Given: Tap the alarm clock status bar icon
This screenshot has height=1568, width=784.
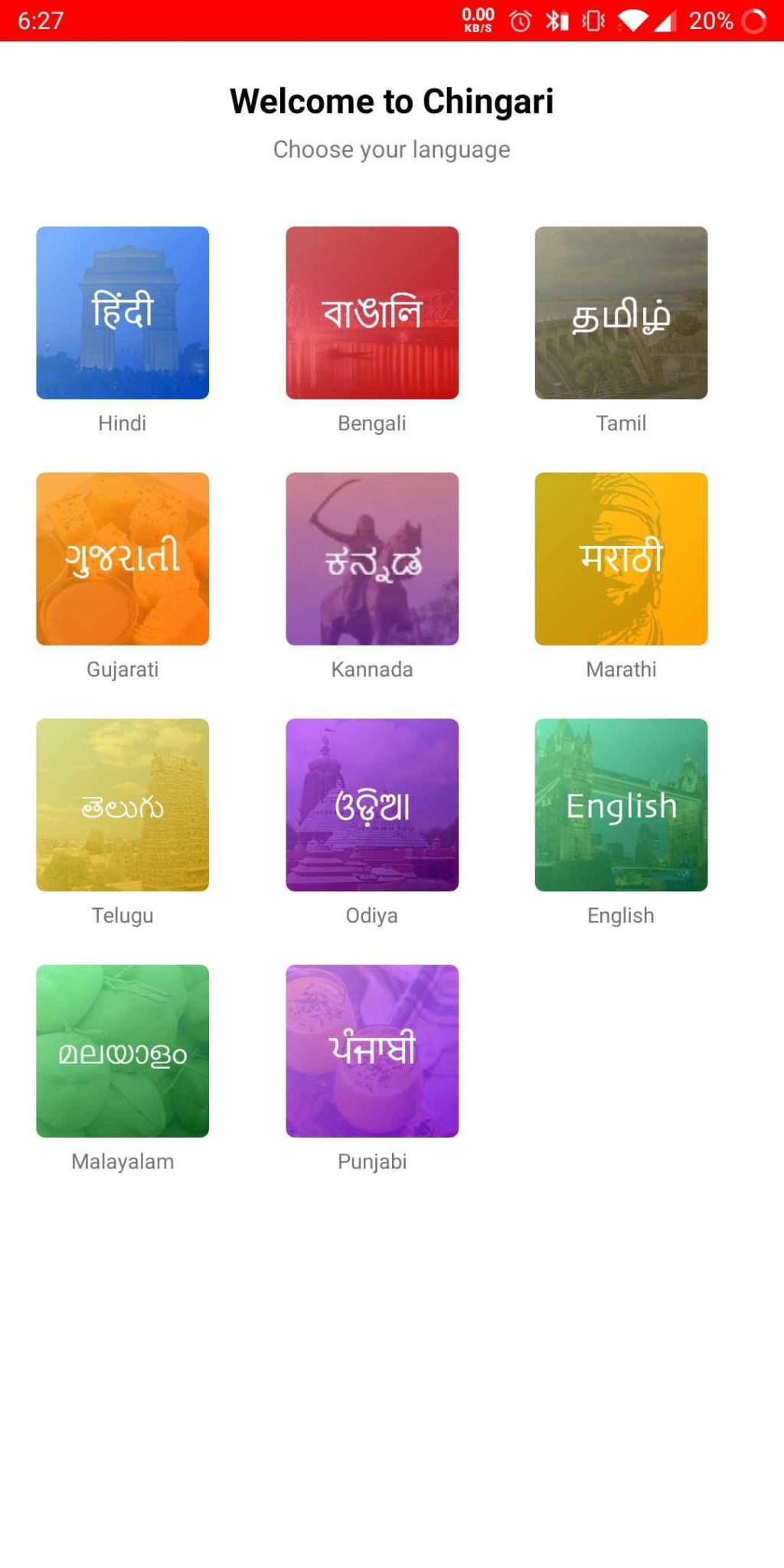Looking at the screenshot, I should point(521,21).
